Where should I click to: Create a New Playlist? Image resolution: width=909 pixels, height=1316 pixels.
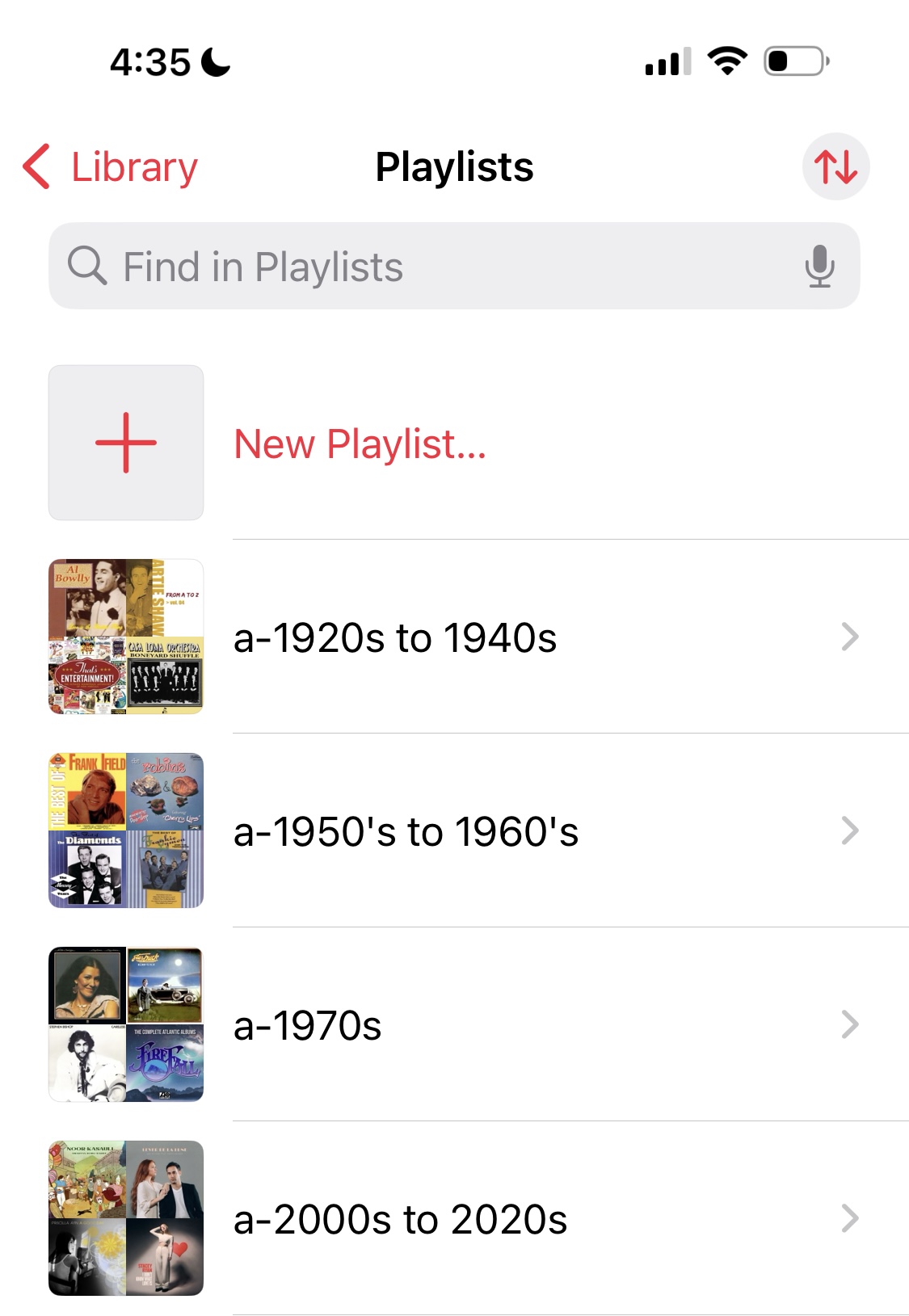pyautogui.click(x=360, y=444)
